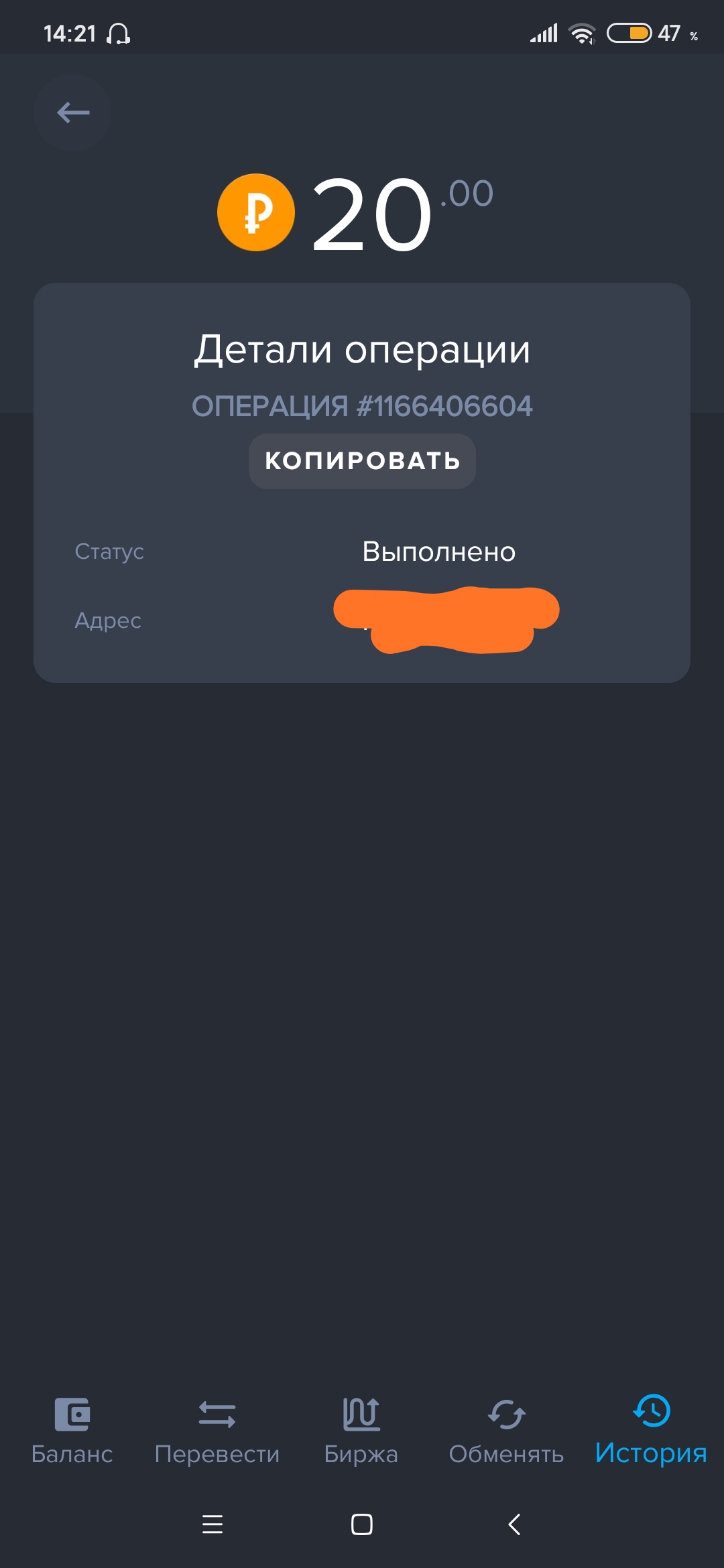The width and height of the screenshot is (724, 1568).
Task: Open recent apps from the navigation bar
Action: click(213, 1524)
